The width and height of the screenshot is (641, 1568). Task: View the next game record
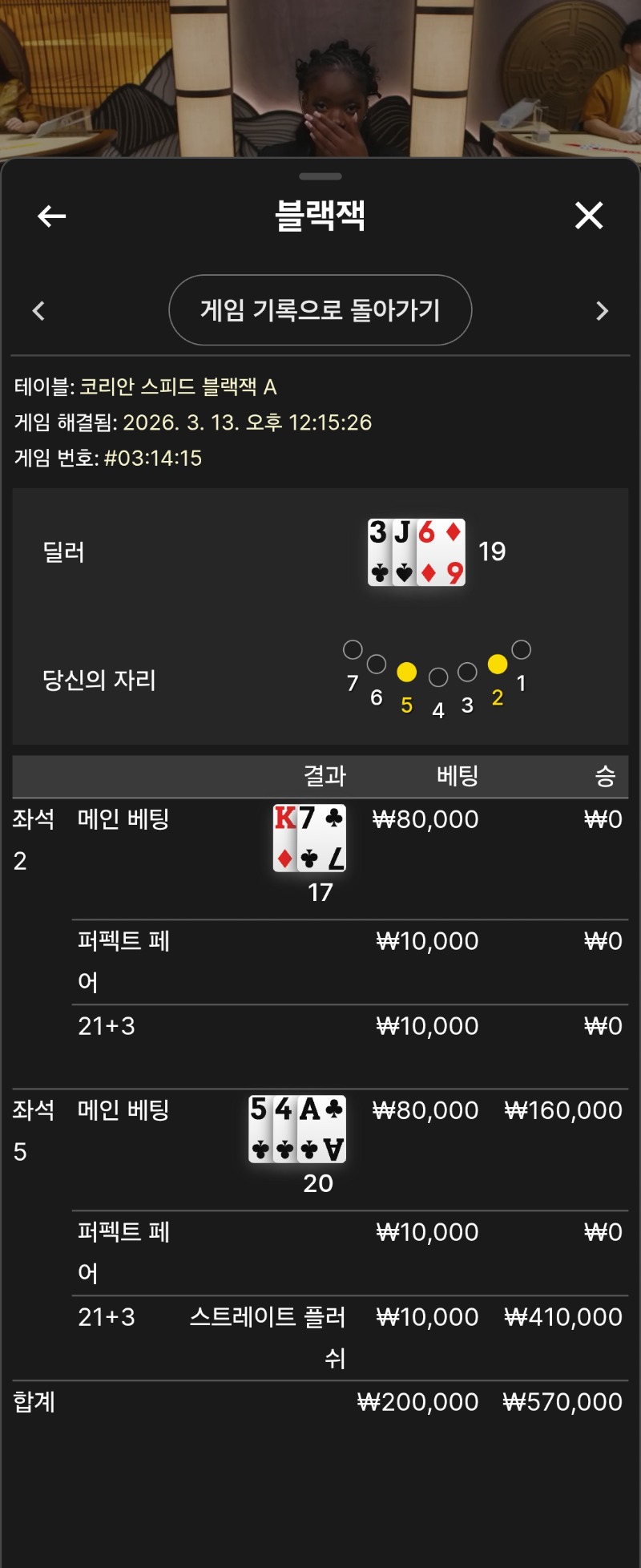coord(603,311)
